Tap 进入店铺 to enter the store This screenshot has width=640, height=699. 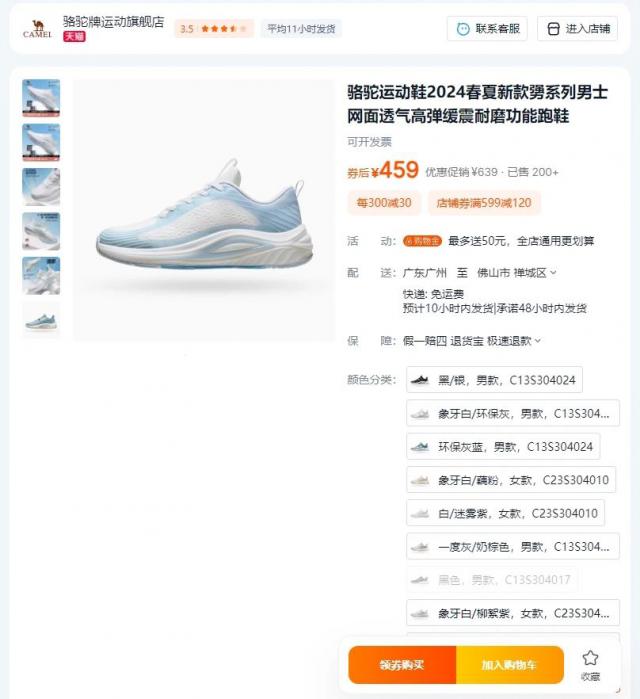pos(577,29)
